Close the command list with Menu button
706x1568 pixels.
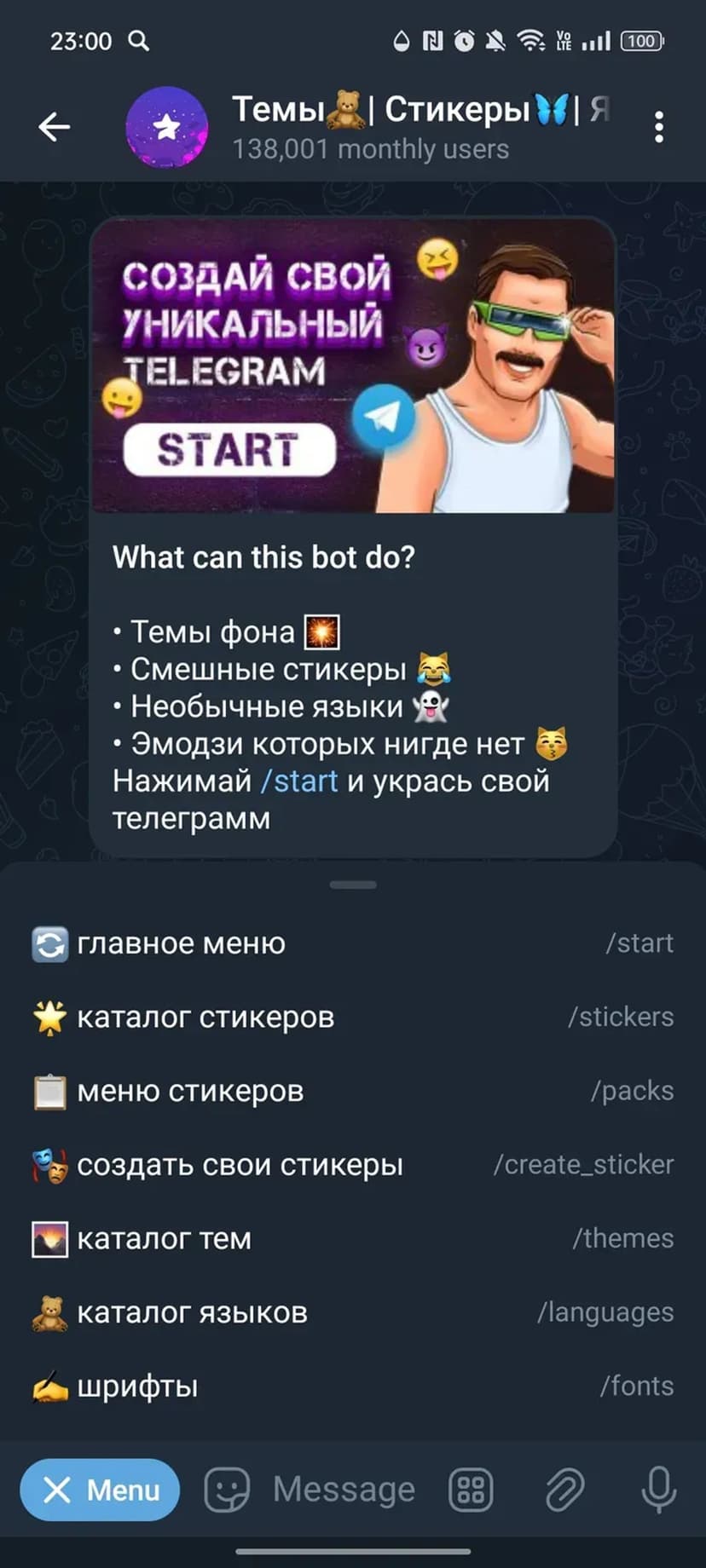tap(101, 1490)
